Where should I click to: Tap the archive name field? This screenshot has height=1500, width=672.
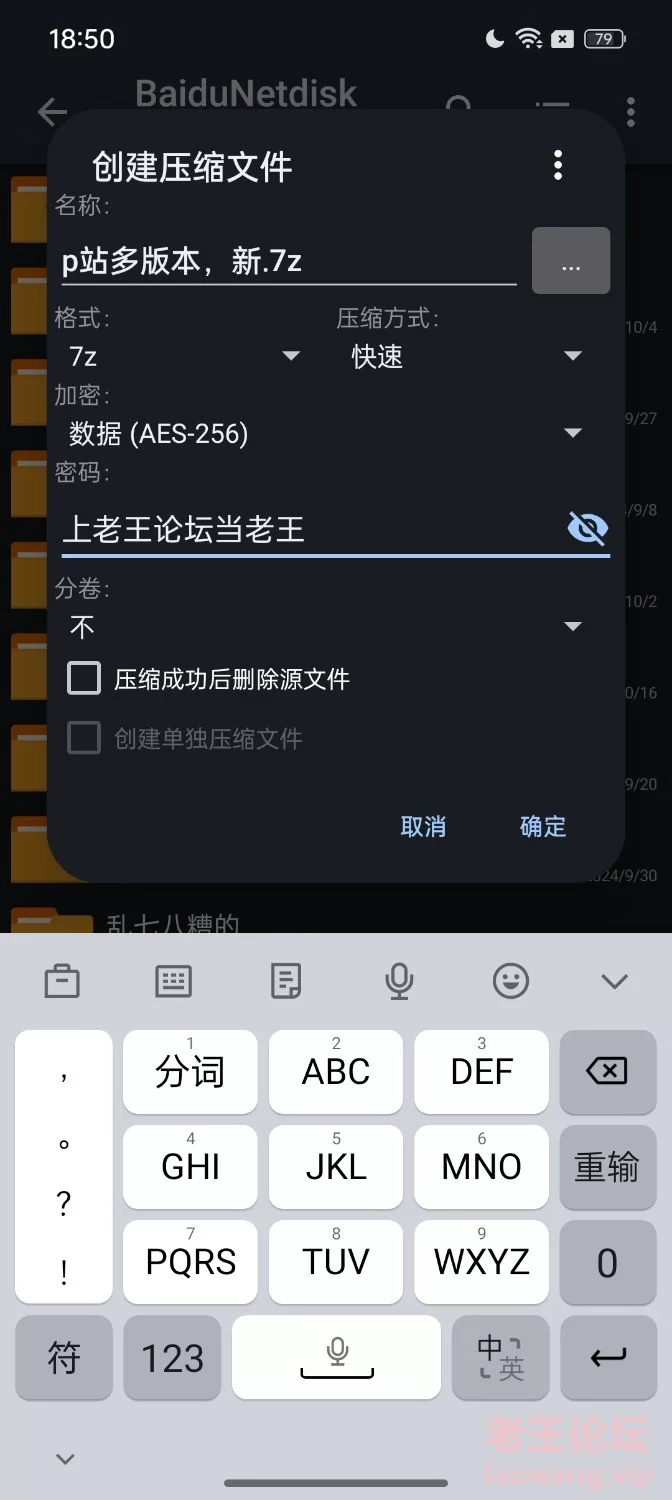pyautogui.click(x=288, y=261)
